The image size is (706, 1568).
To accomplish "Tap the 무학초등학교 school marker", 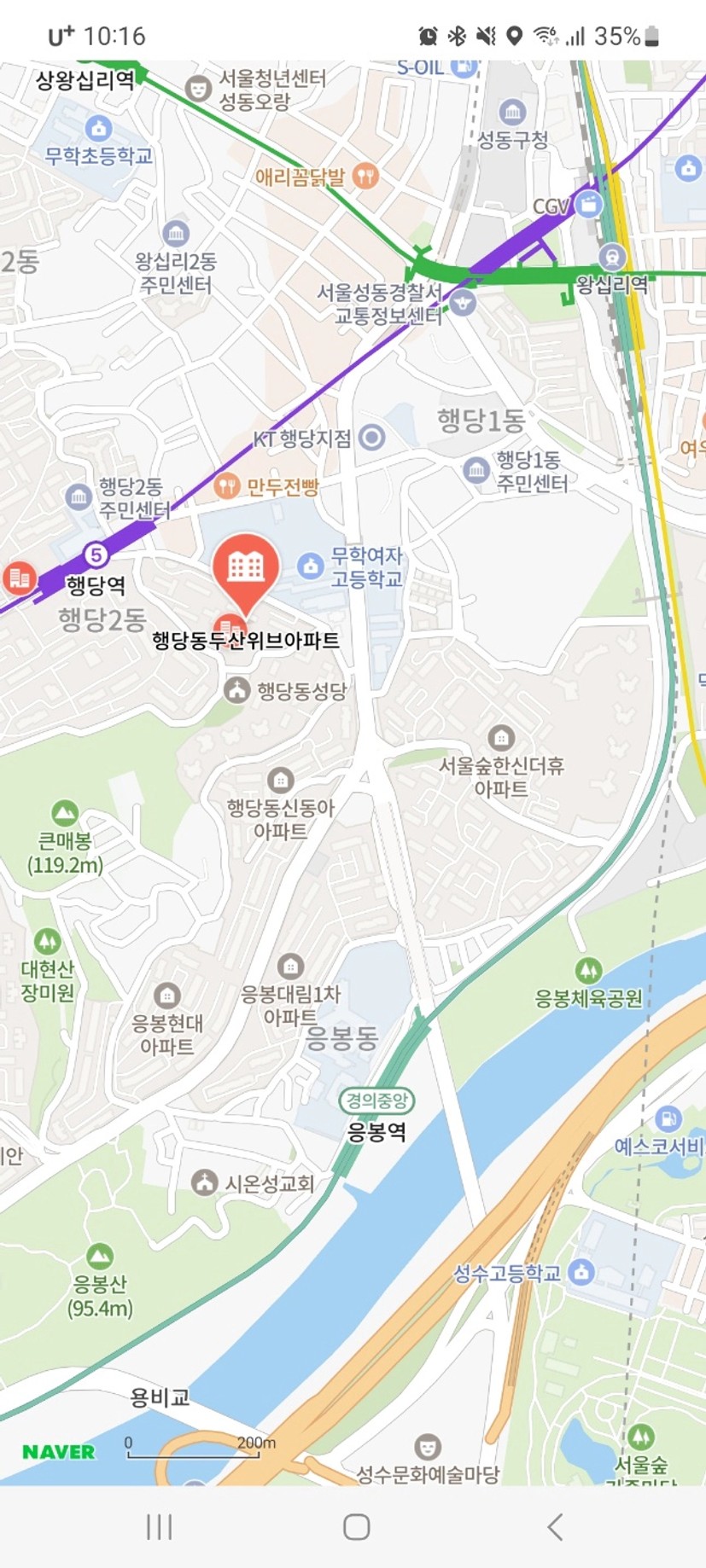I will tap(99, 129).
